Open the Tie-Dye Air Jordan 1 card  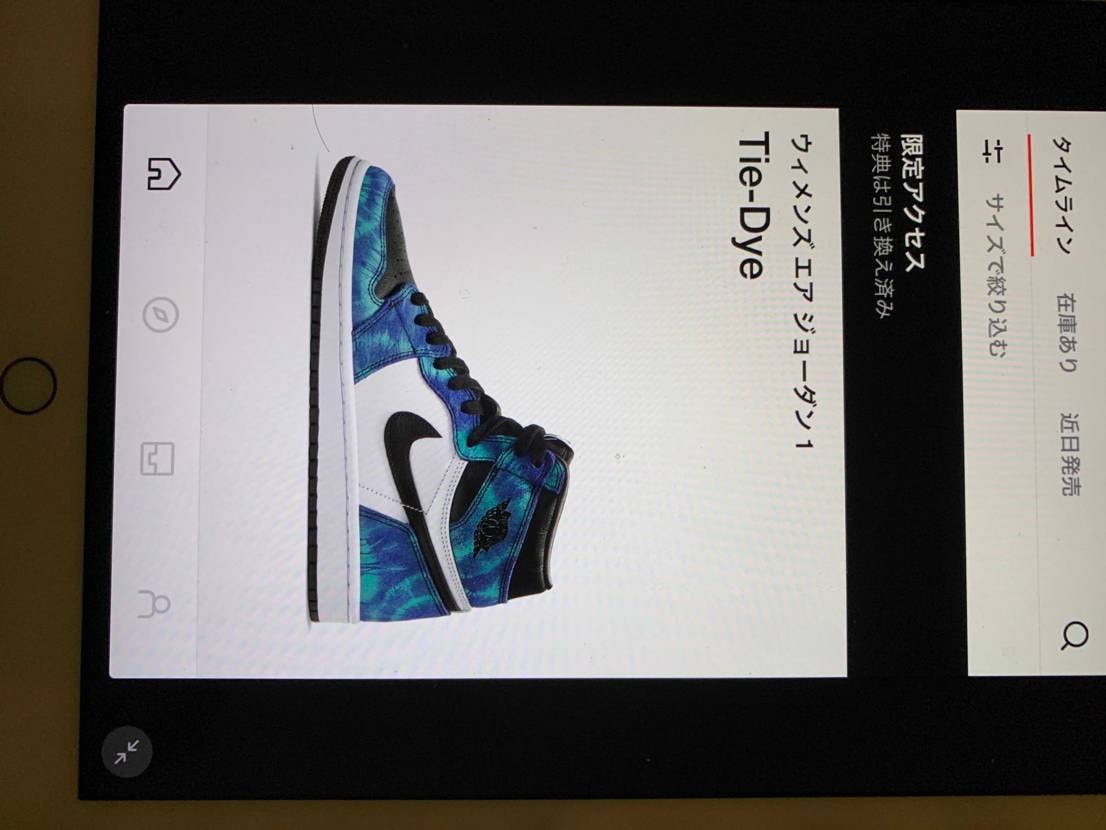pos(480,390)
